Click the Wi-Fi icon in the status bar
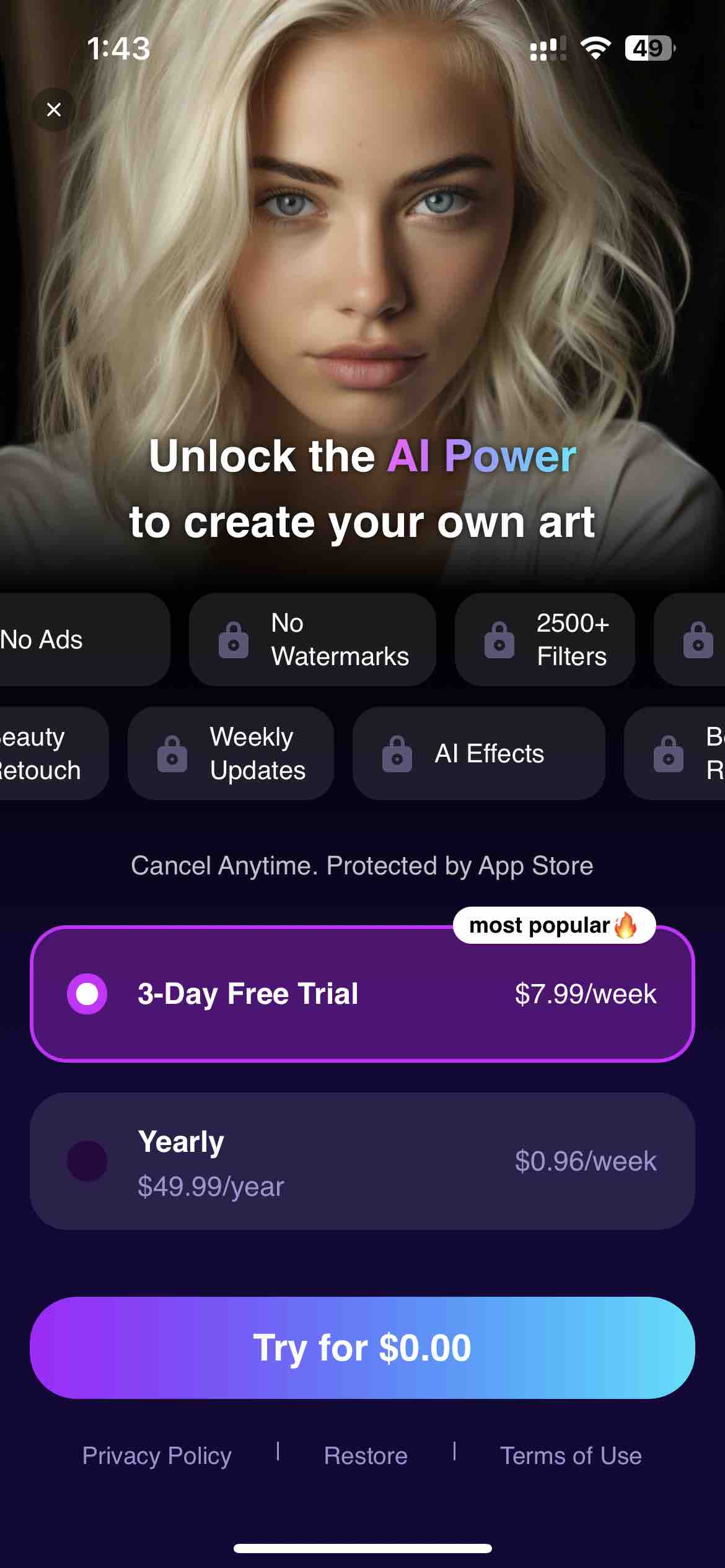 pyautogui.click(x=596, y=48)
